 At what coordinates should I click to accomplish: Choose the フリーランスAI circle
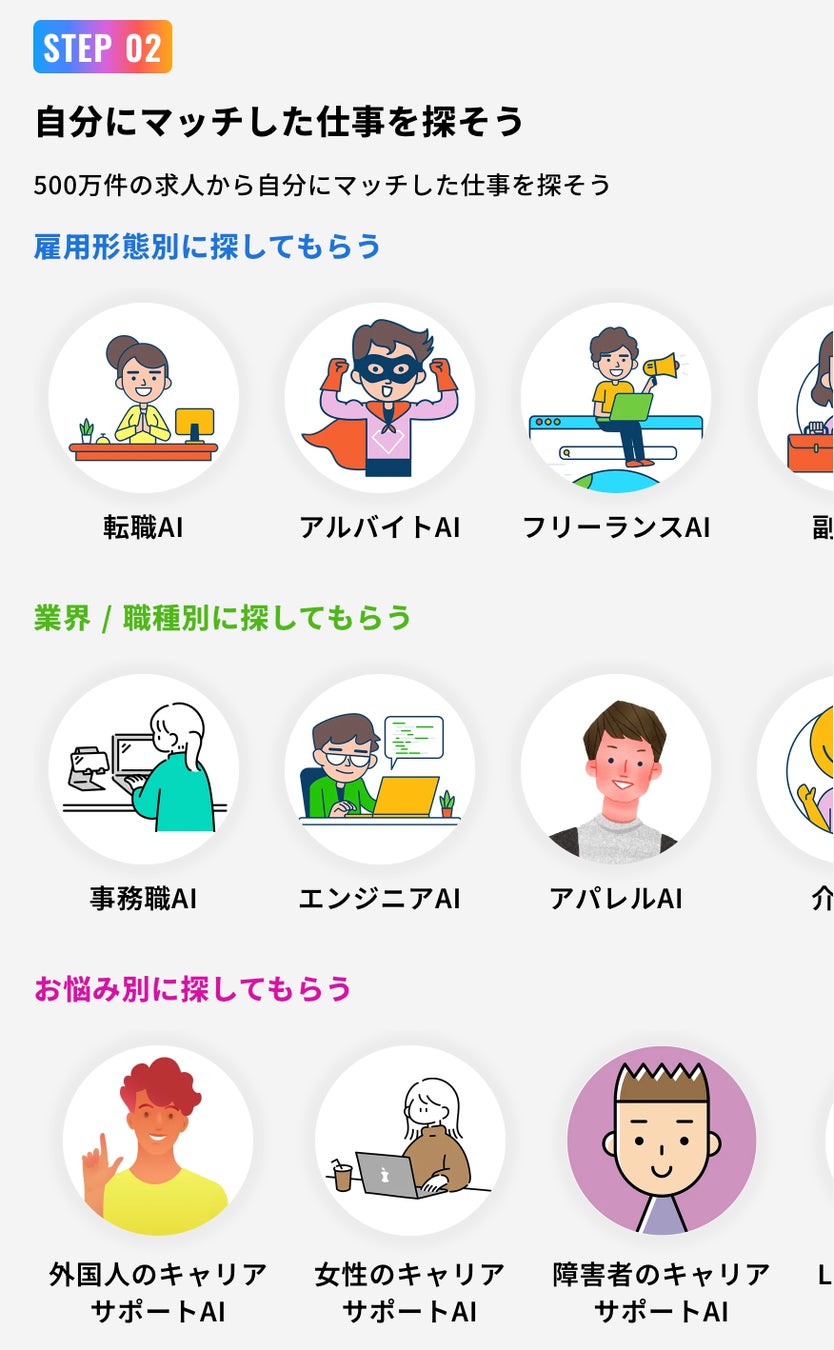(615, 398)
